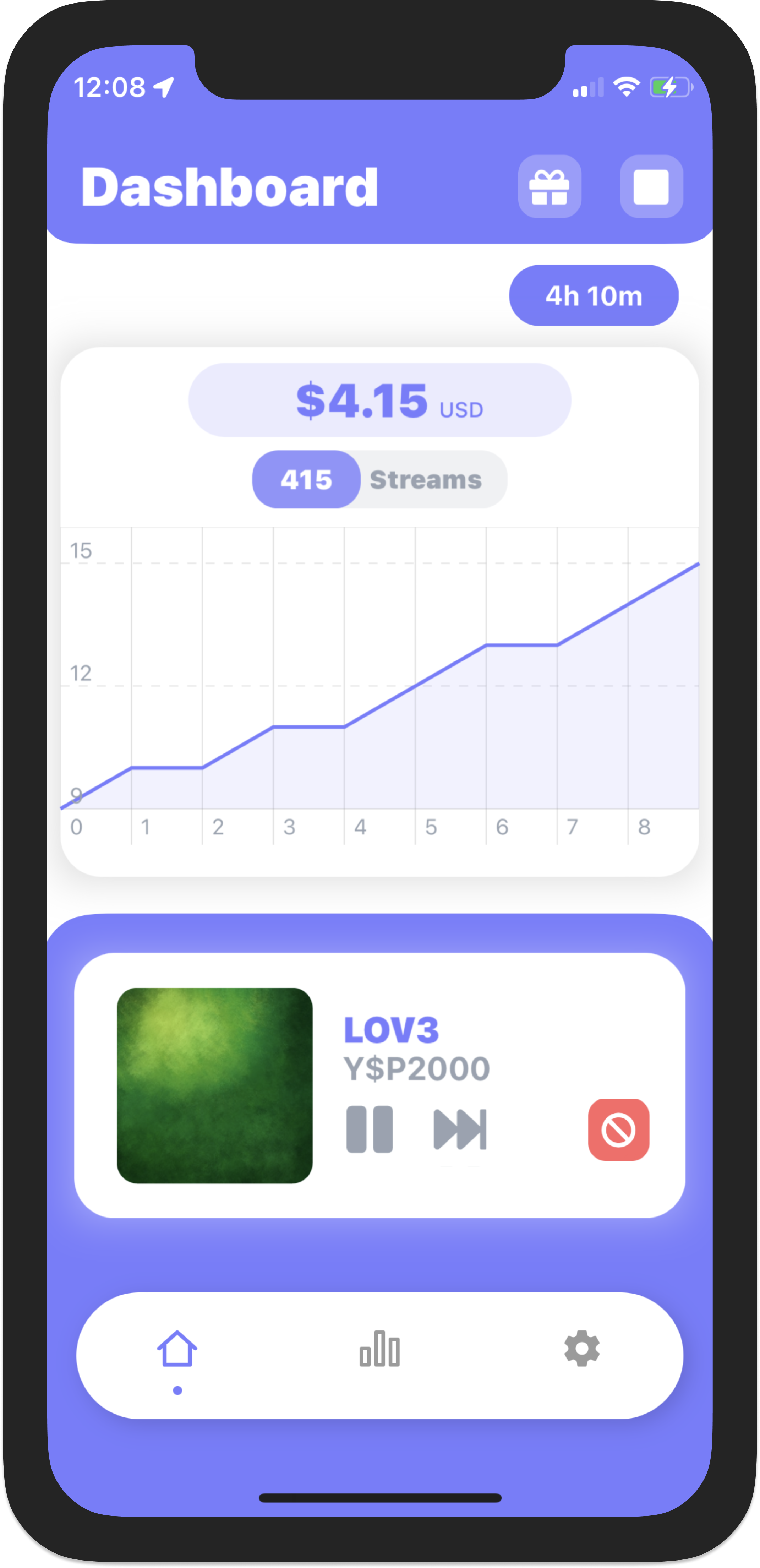
Task: Pause the LOV3 track
Action: pos(370,1130)
